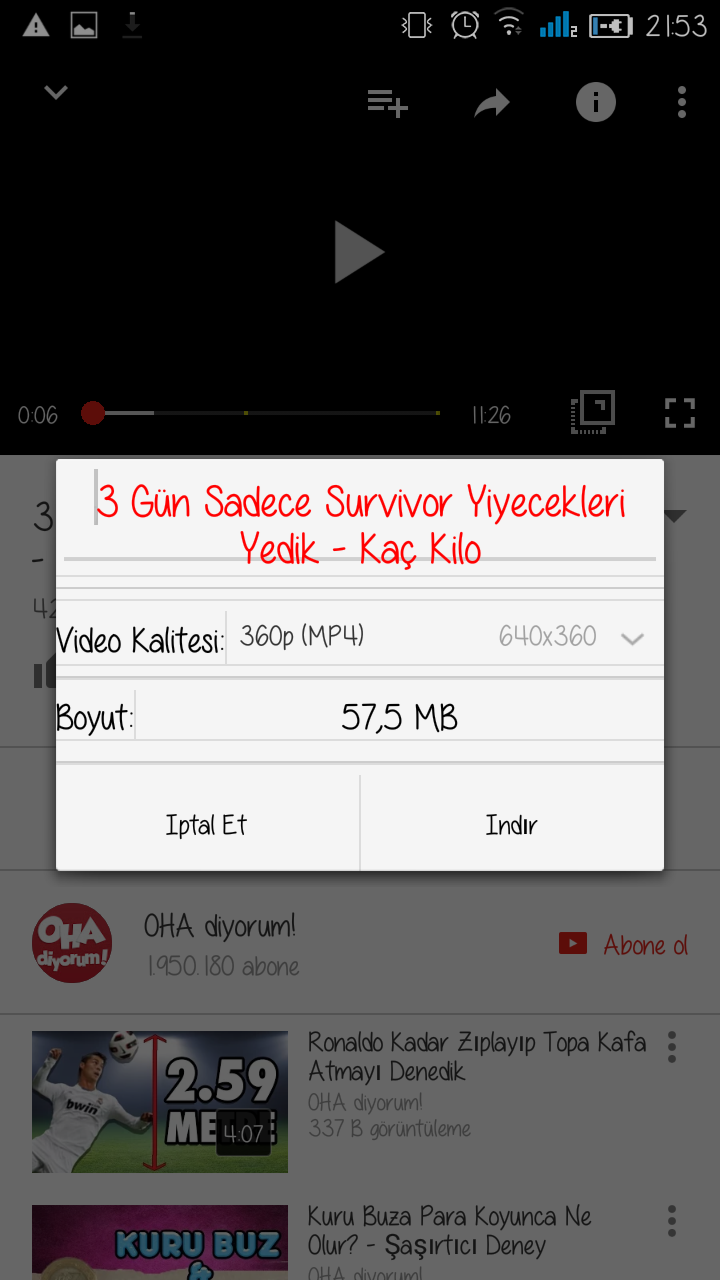720x1280 pixels.
Task: Subscribe with Abone ol
Action: pos(625,944)
